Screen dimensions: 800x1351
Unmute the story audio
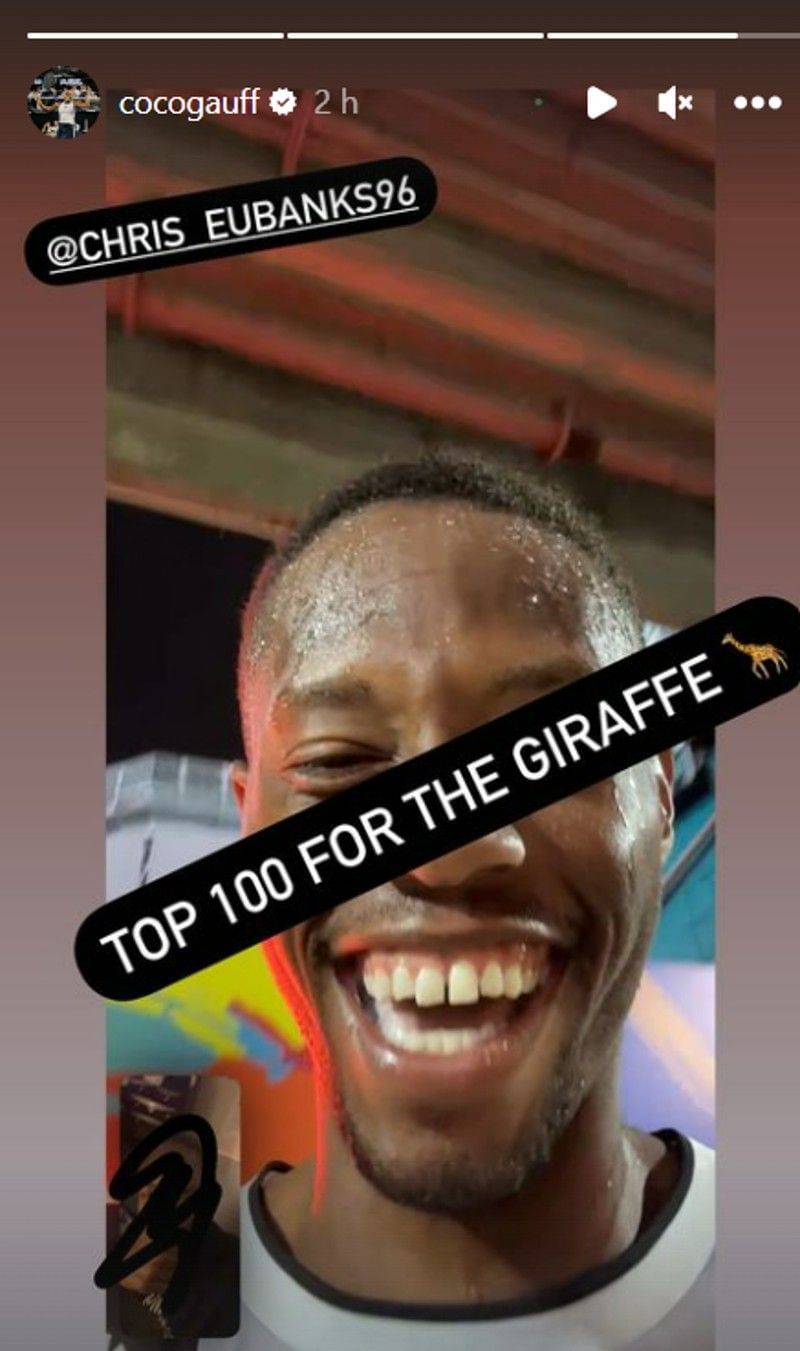[676, 102]
